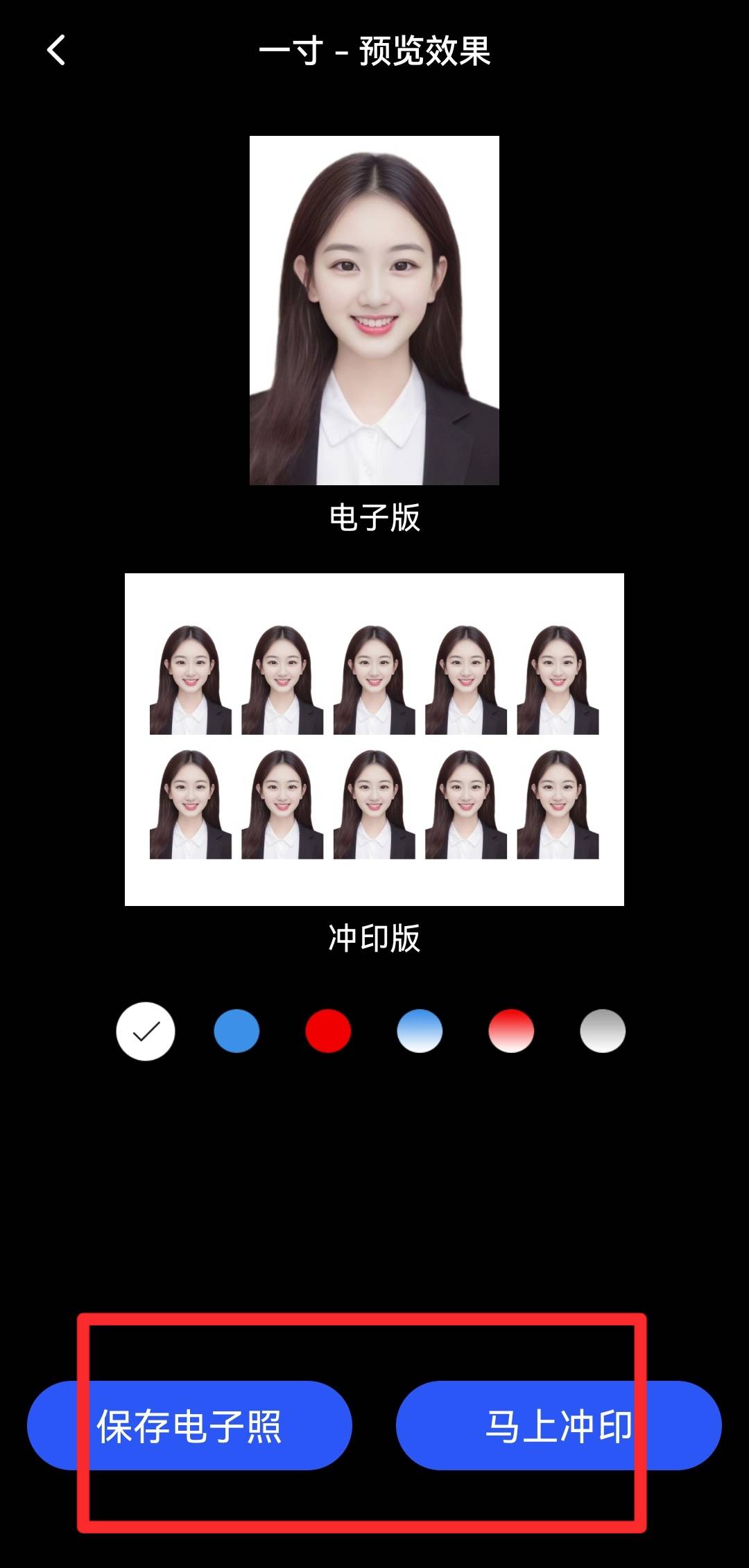
Task: Choose the blue gradient background
Action: [420, 1031]
